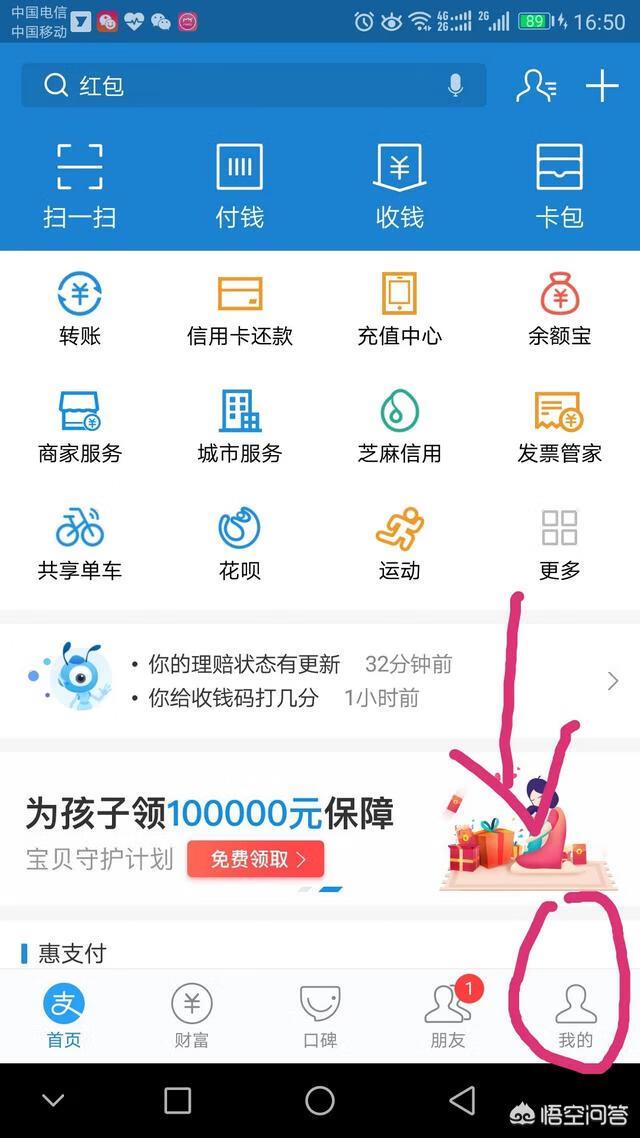
Task: Open the contacts icon in top bar
Action: (536, 87)
